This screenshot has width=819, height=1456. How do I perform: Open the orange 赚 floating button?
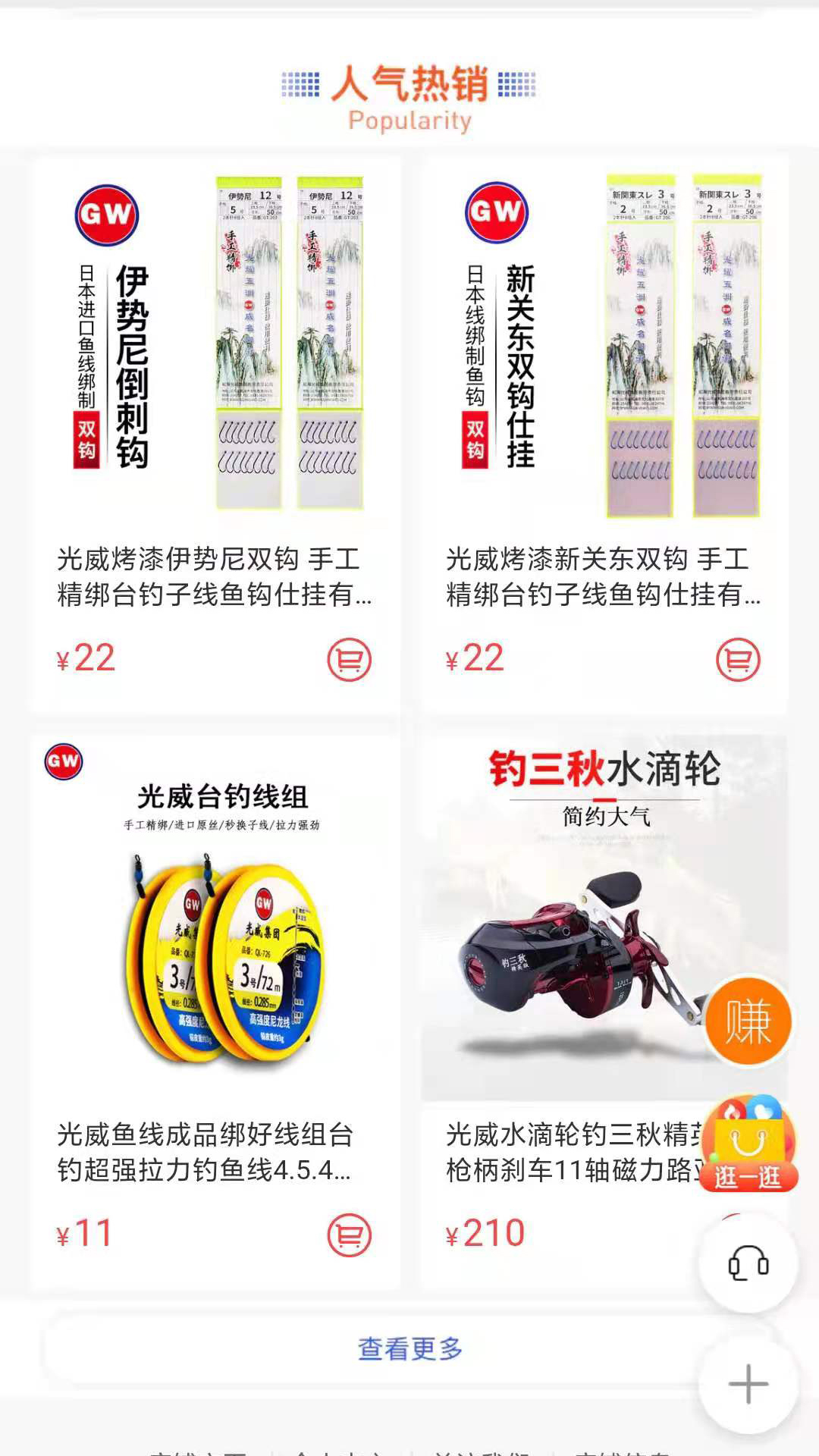(748, 1021)
